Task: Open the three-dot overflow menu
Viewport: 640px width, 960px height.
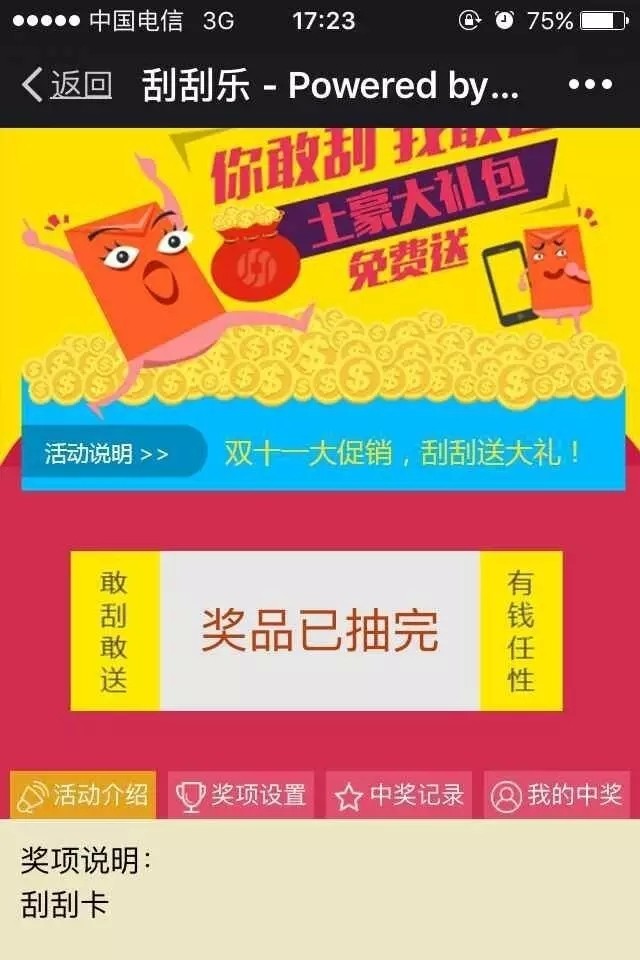Action: pyautogui.click(x=590, y=86)
